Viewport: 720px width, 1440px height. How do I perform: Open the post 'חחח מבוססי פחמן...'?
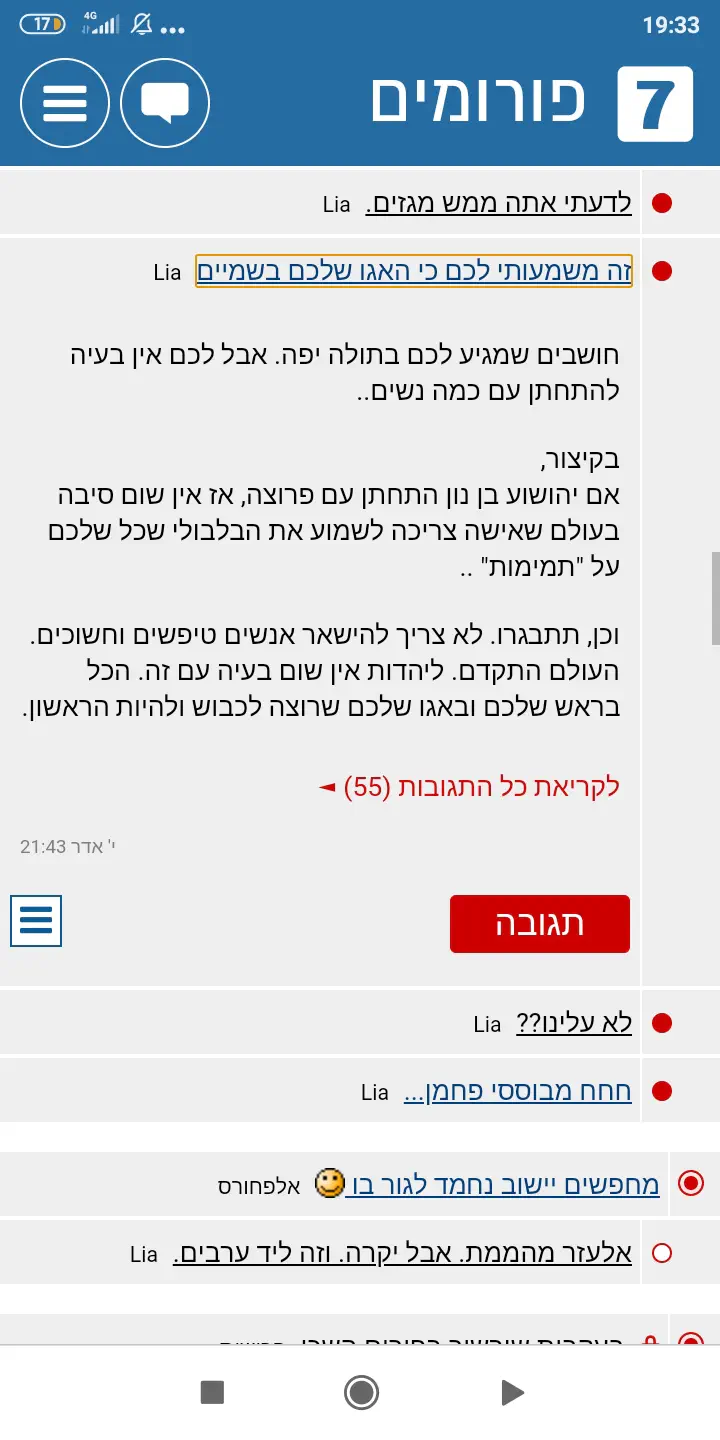click(x=517, y=1091)
